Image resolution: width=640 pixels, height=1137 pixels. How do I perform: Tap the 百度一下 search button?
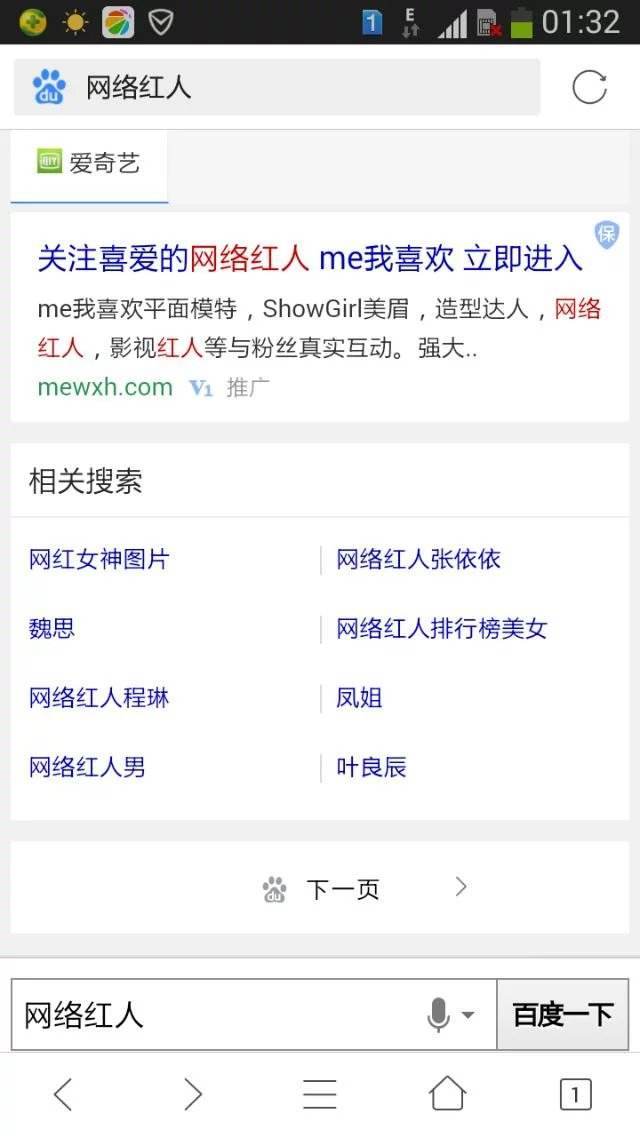point(563,1015)
